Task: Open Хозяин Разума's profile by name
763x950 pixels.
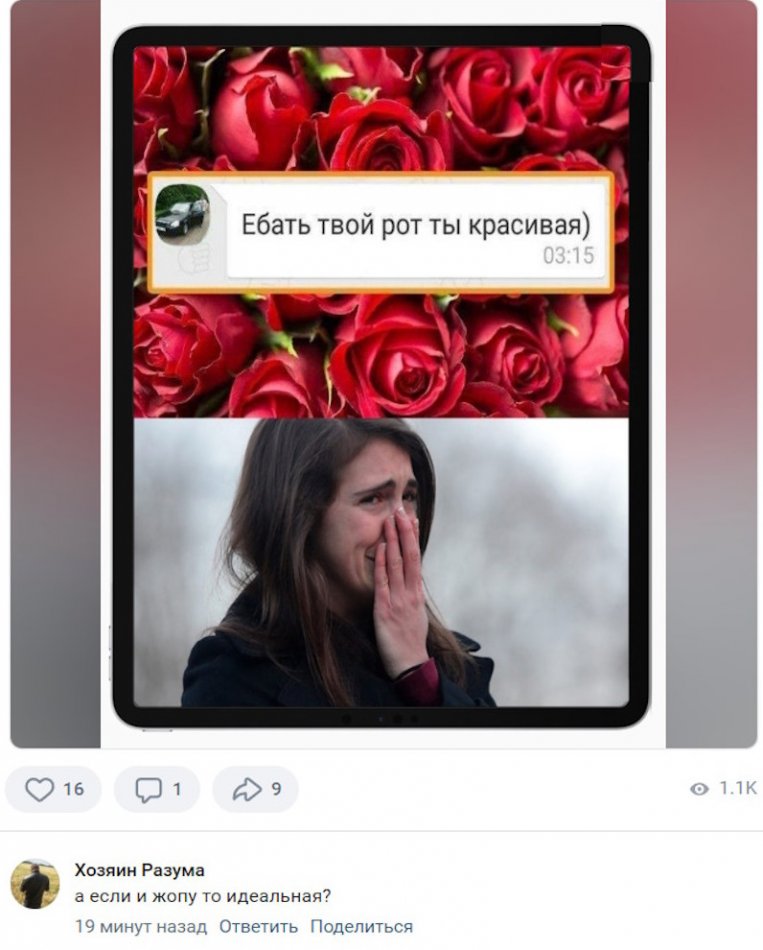Action: (139, 870)
